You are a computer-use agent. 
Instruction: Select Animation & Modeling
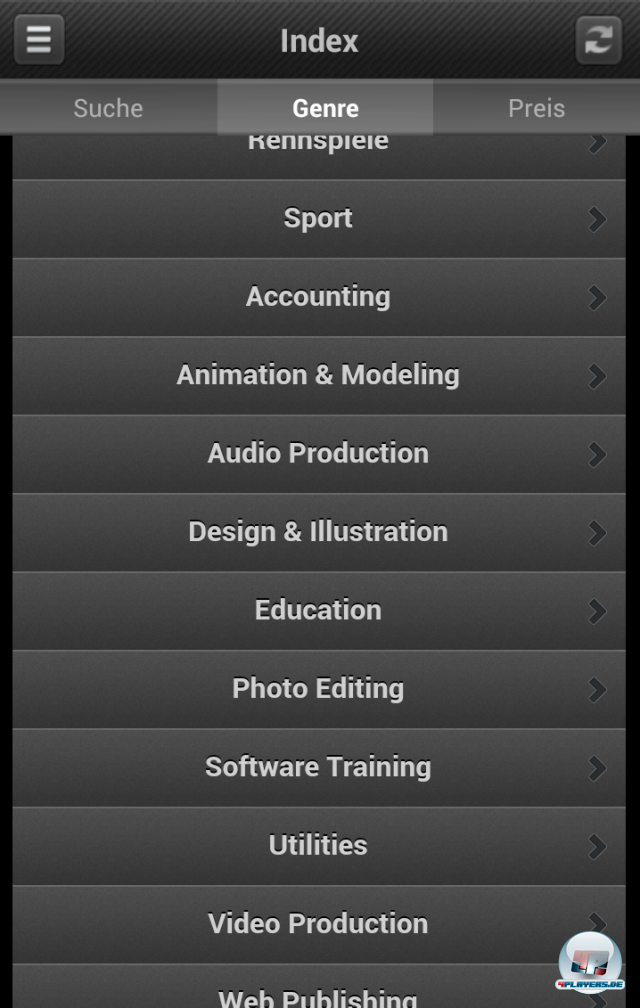(x=318, y=375)
